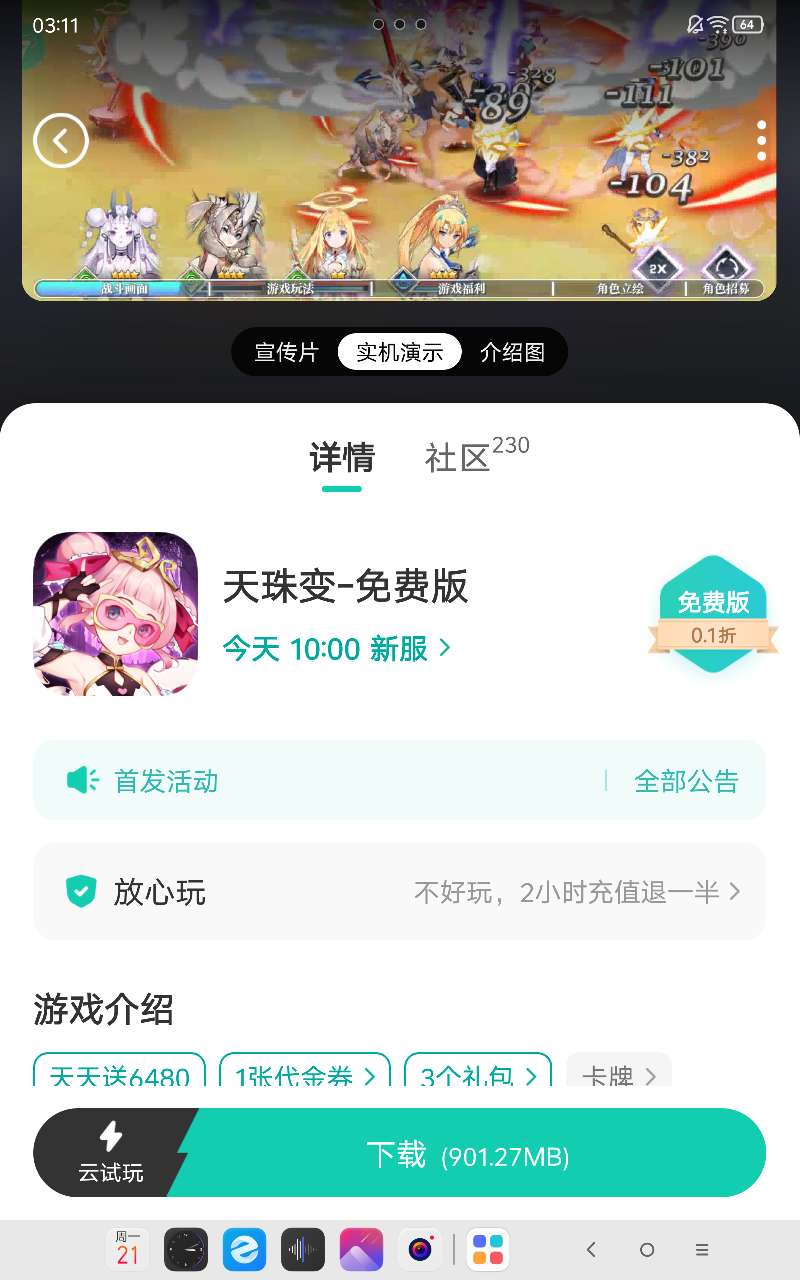Go back using the circled arrow
The height and width of the screenshot is (1280, 800).
tap(61, 141)
